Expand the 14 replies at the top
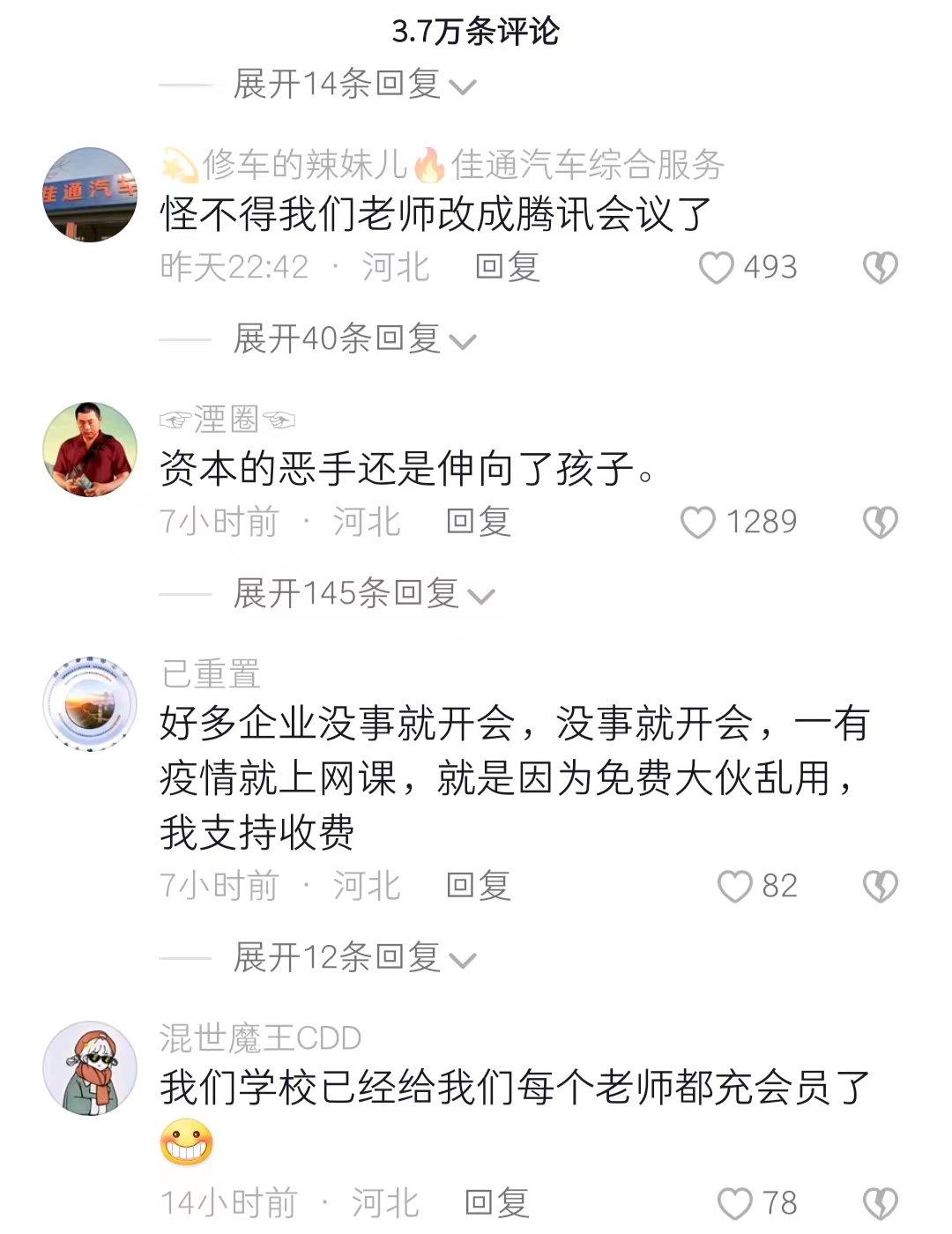The image size is (952, 1234). point(341,84)
